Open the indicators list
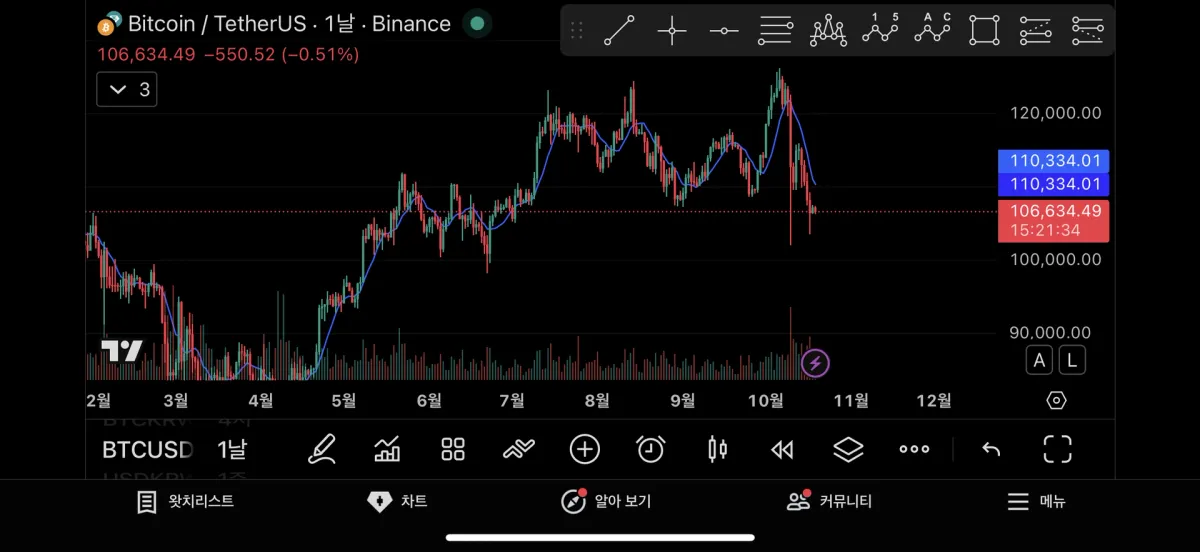 click(x=387, y=450)
